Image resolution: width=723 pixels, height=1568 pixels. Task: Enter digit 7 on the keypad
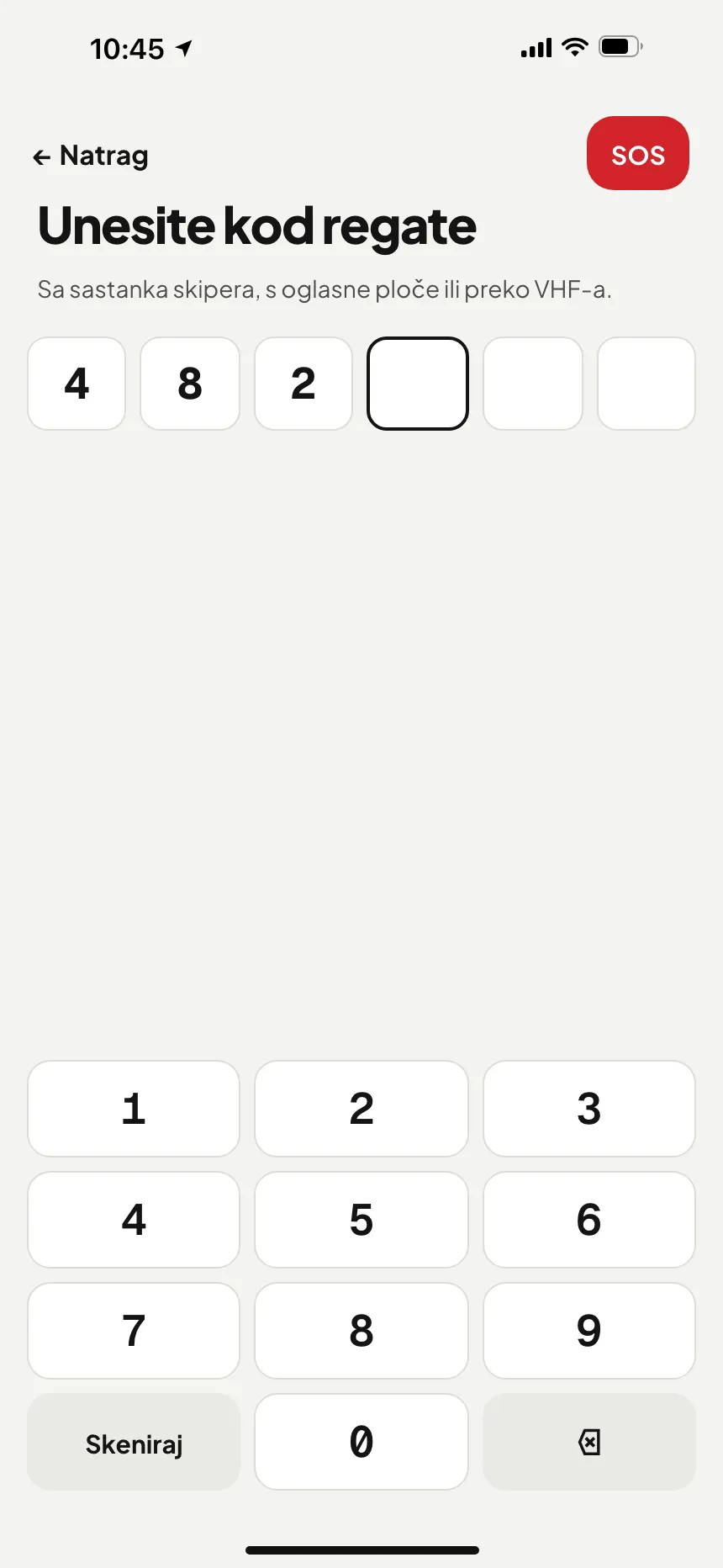[x=134, y=1331]
